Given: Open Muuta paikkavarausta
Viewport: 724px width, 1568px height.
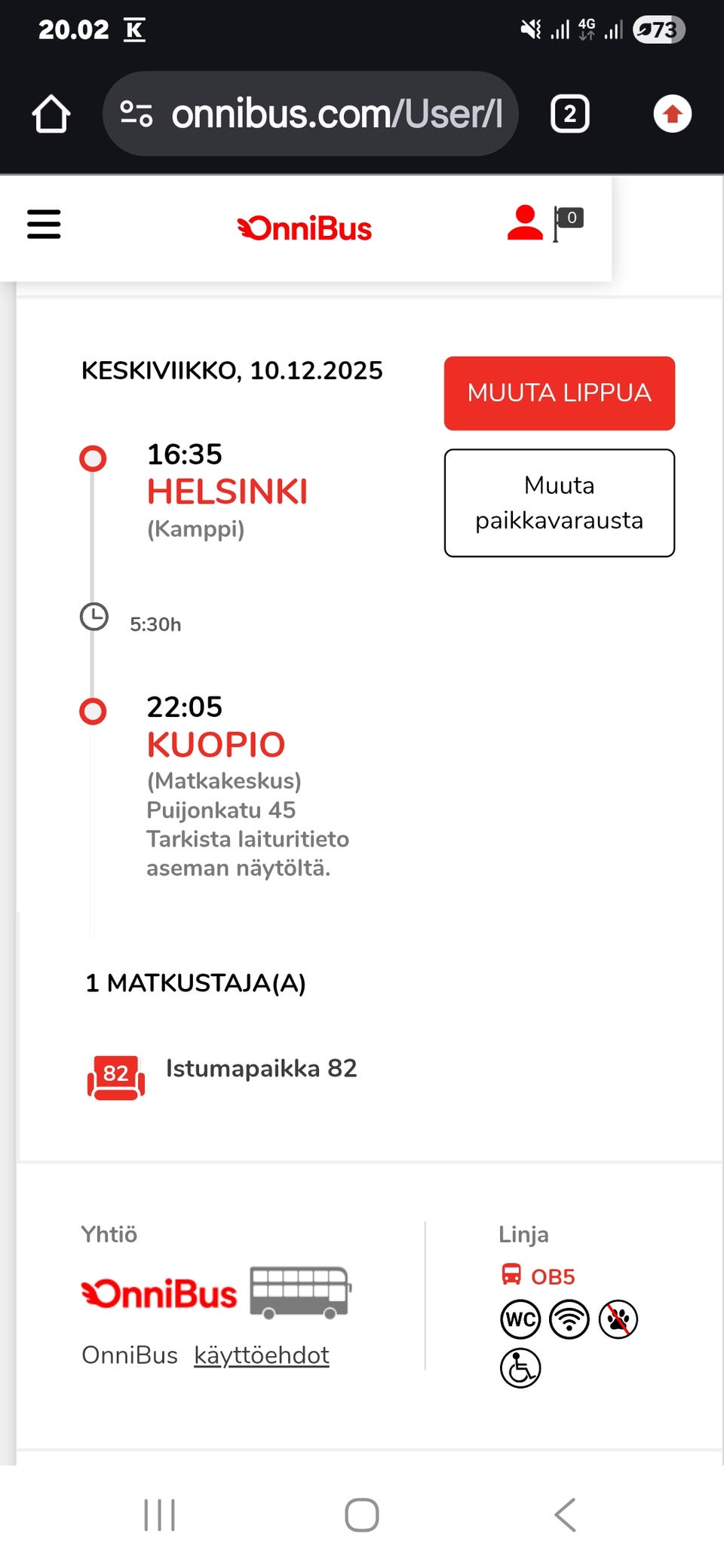Looking at the screenshot, I should 559,502.
